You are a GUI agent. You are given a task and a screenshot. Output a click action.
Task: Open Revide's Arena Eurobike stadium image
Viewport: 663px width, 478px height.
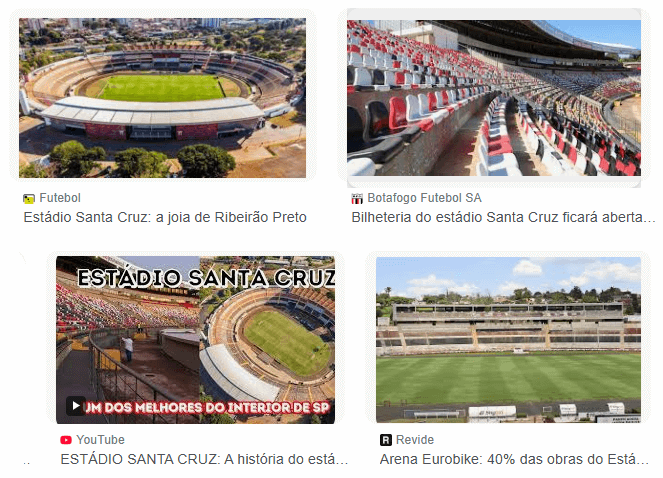[x=508, y=340]
